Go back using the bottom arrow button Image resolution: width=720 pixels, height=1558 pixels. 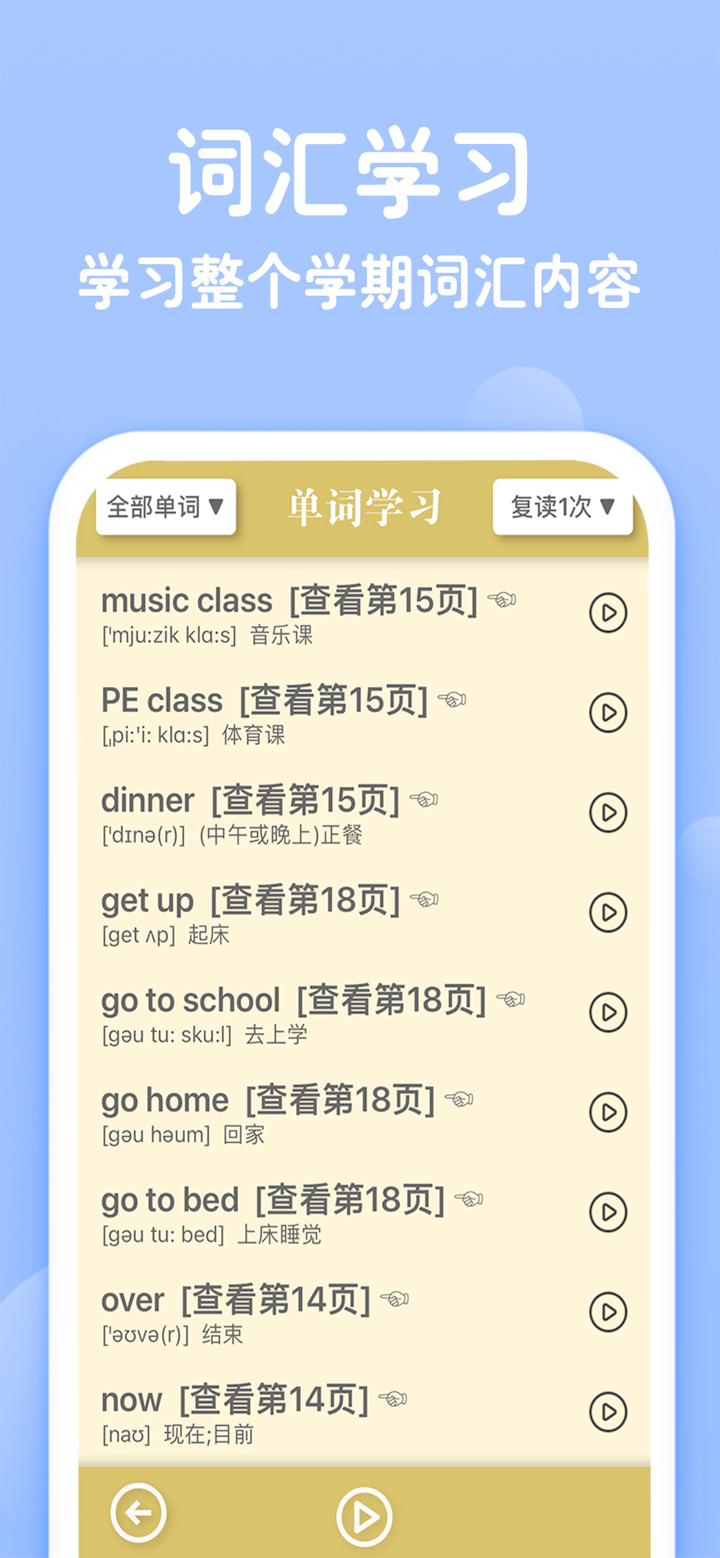[138, 1513]
